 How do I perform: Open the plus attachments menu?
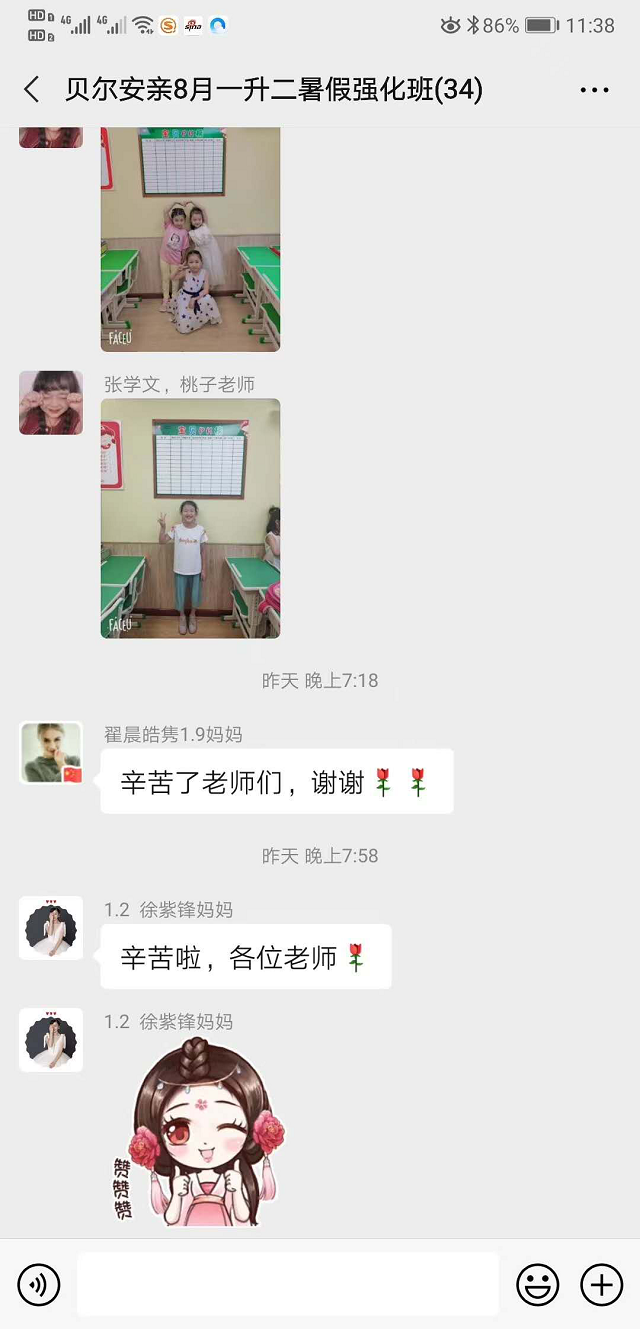(601, 1284)
